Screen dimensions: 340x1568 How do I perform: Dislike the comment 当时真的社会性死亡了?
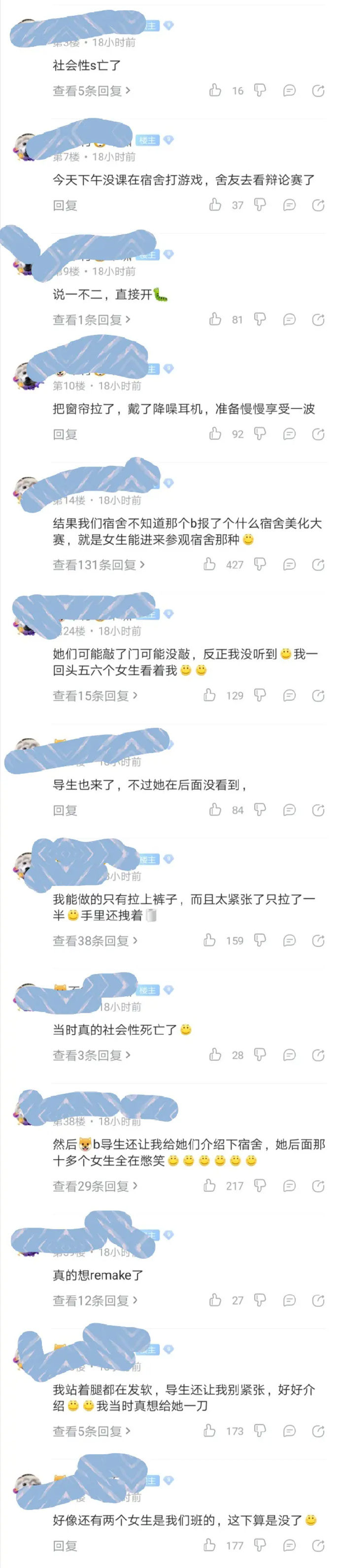tap(260, 1055)
